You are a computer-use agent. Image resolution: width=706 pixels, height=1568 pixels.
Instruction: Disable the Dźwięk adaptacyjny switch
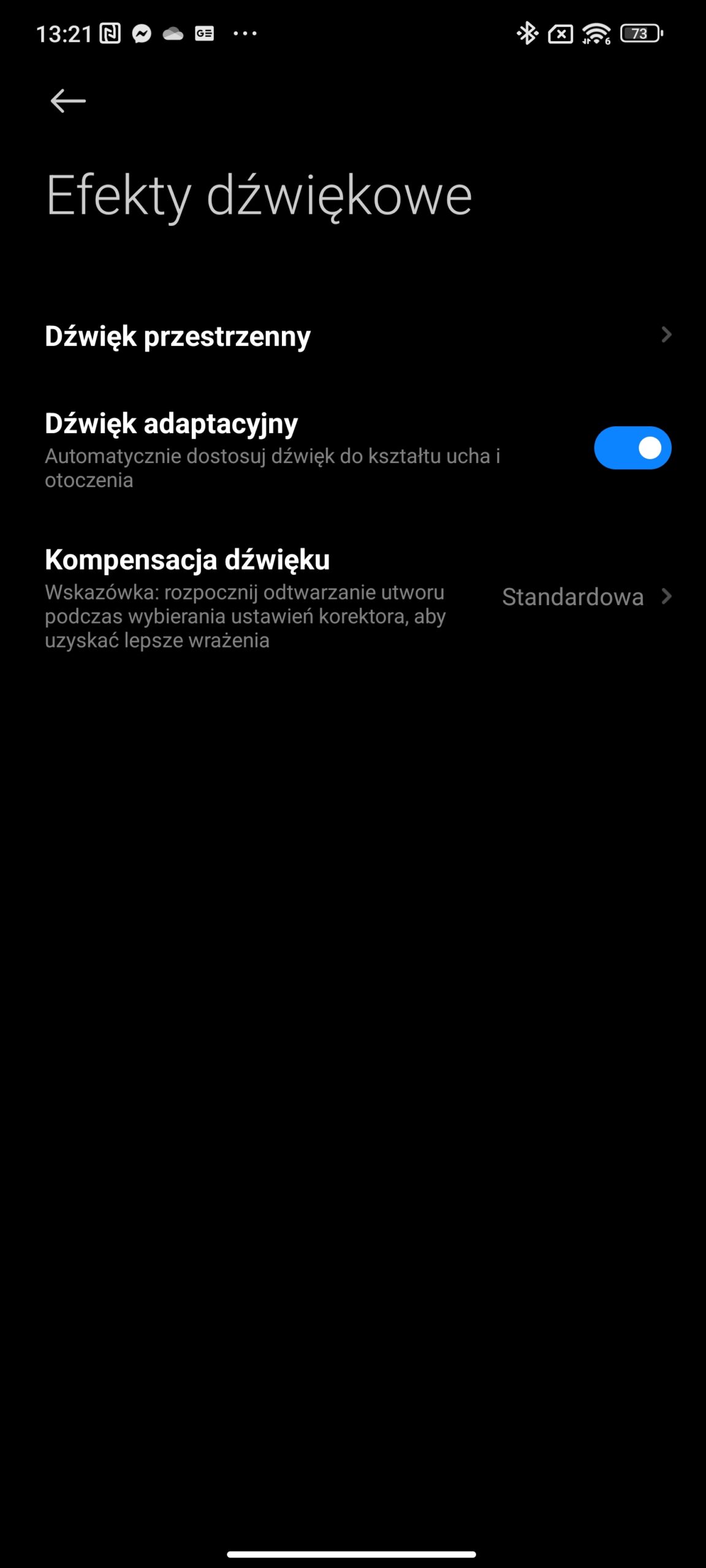632,448
